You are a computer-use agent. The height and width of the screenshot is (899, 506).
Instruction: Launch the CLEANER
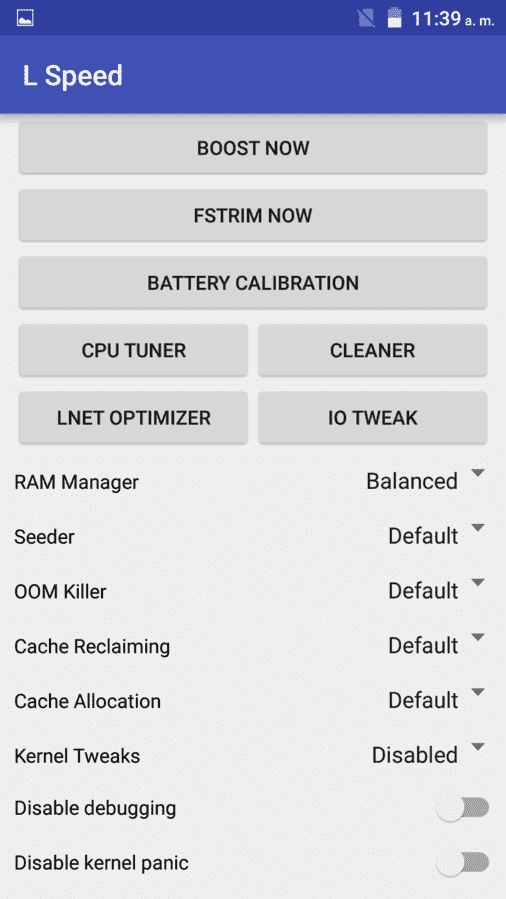[372, 350]
